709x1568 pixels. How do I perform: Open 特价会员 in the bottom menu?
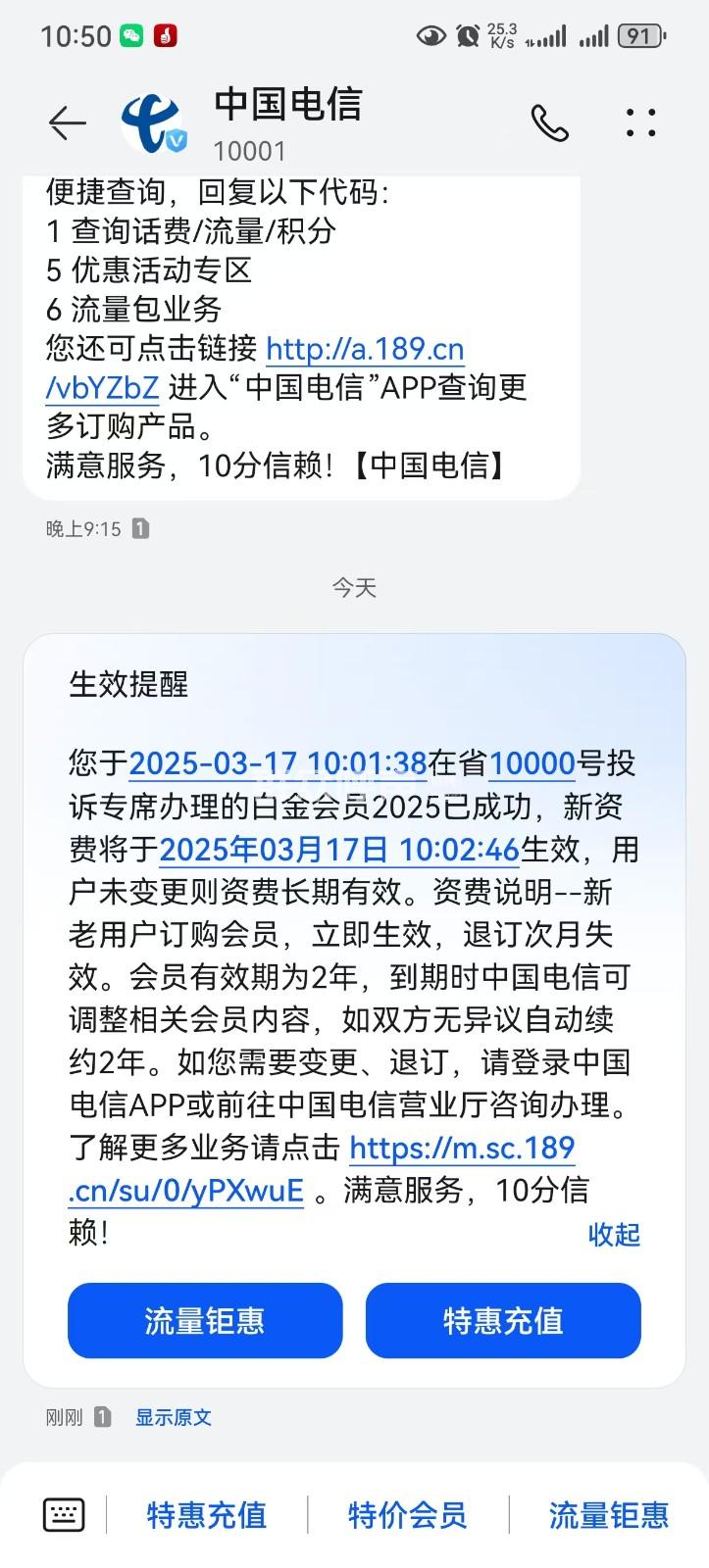point(407,1515)
